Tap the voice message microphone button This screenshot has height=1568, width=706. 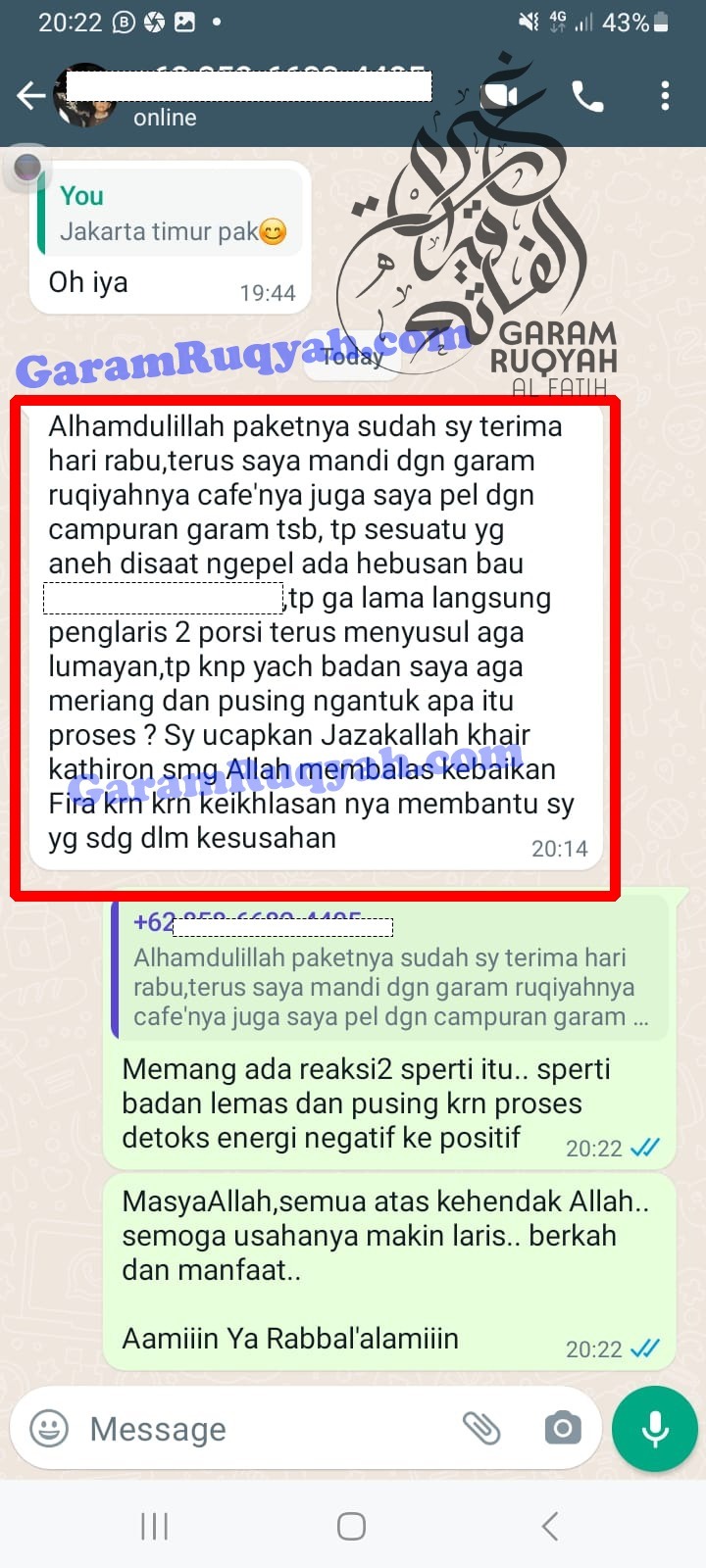pyautogui.click(x=654, y=1429)
